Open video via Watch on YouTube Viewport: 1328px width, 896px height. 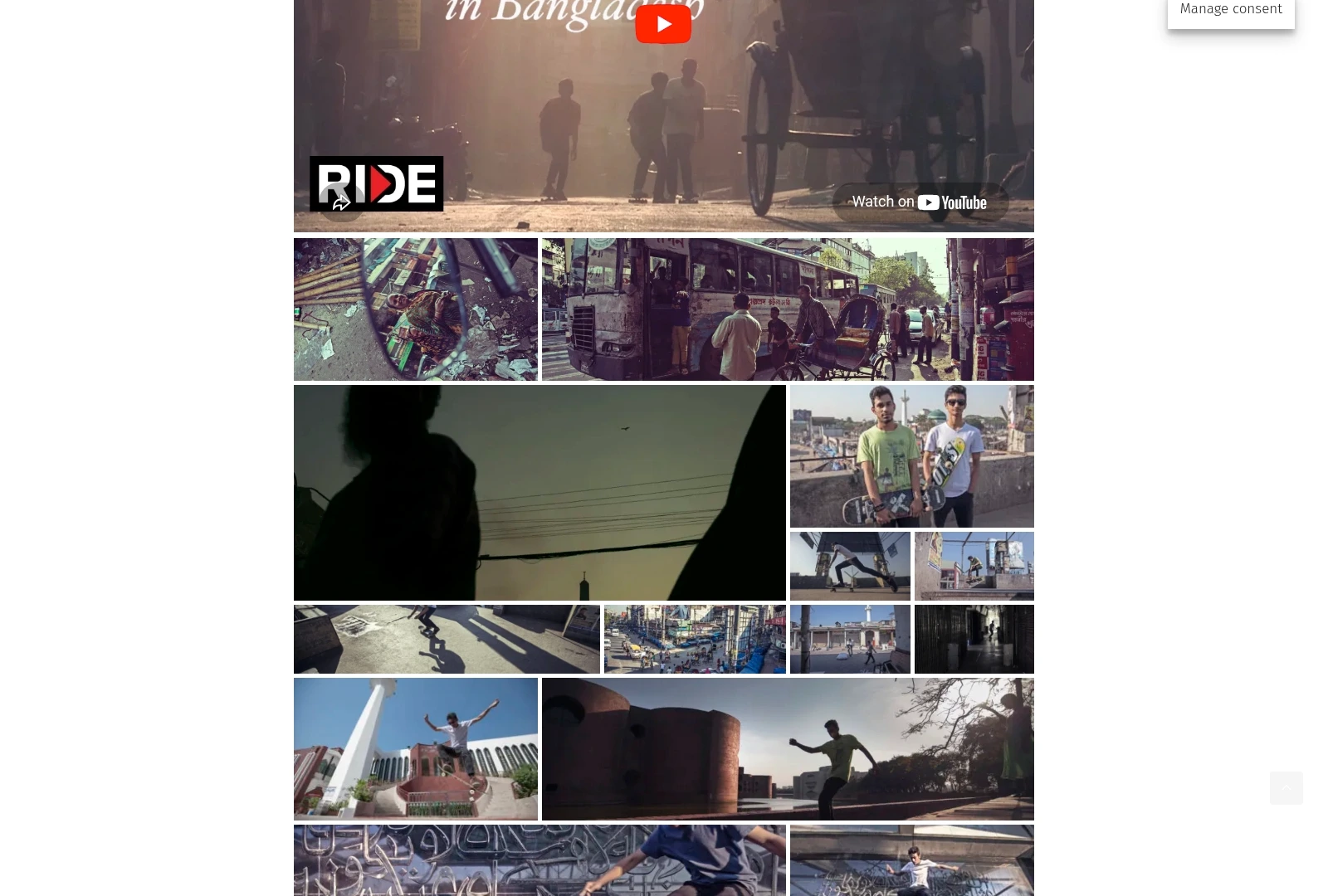point(920,202)
